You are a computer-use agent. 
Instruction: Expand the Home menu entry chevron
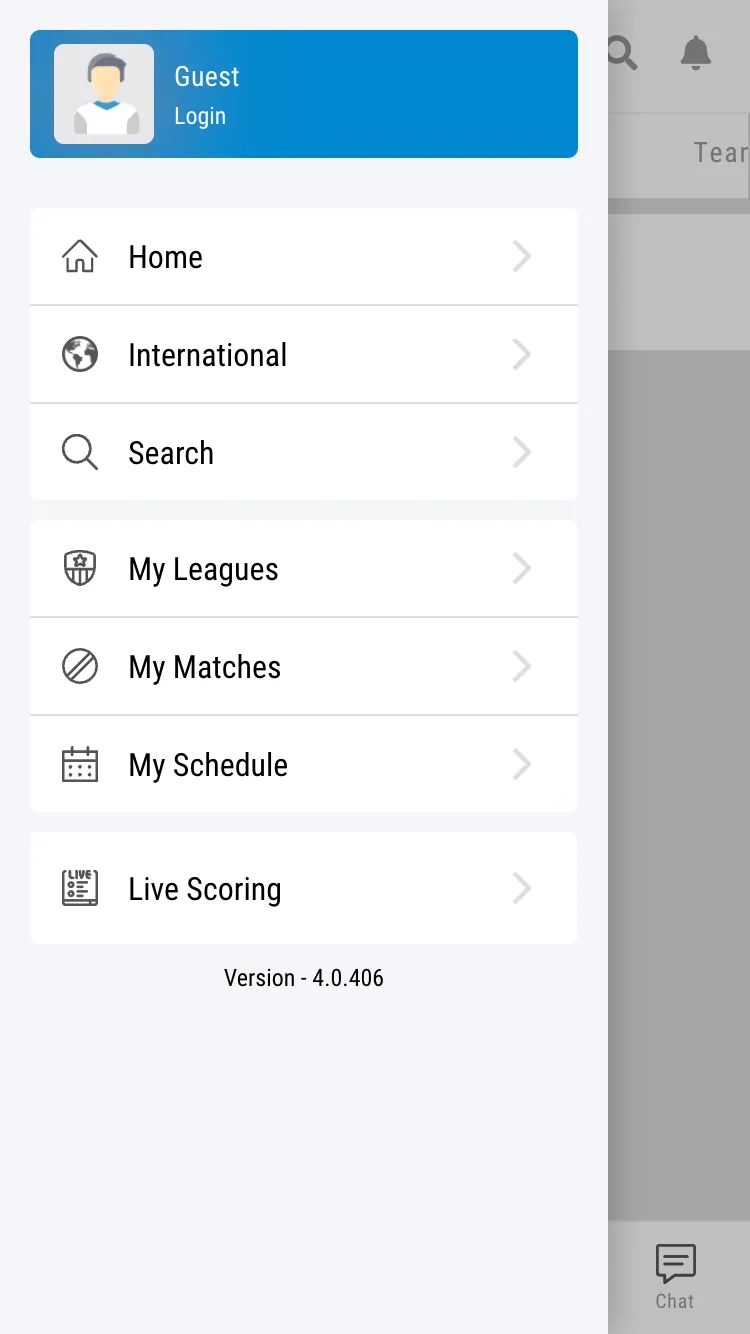[521, 256]
